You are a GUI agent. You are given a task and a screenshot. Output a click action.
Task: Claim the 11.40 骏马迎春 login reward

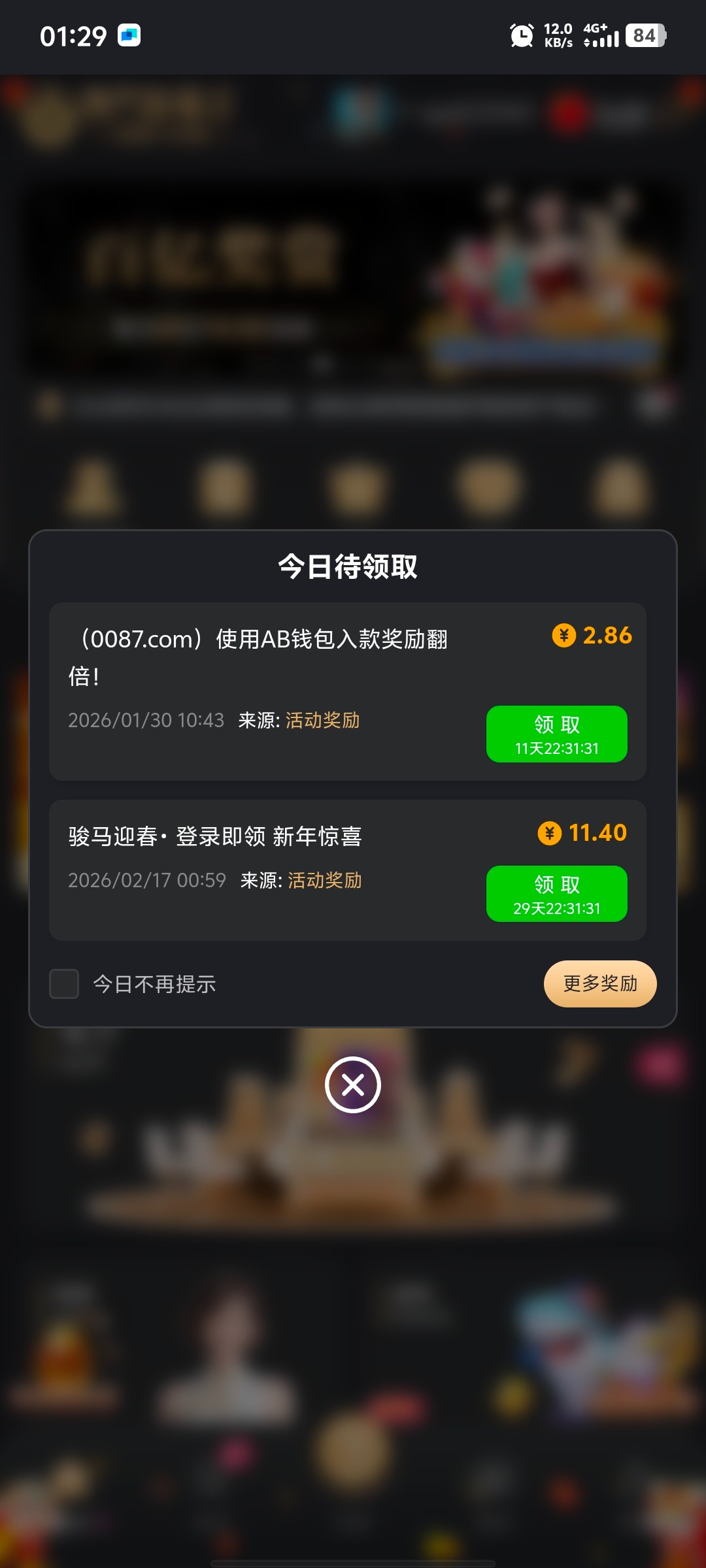(556, 894)
